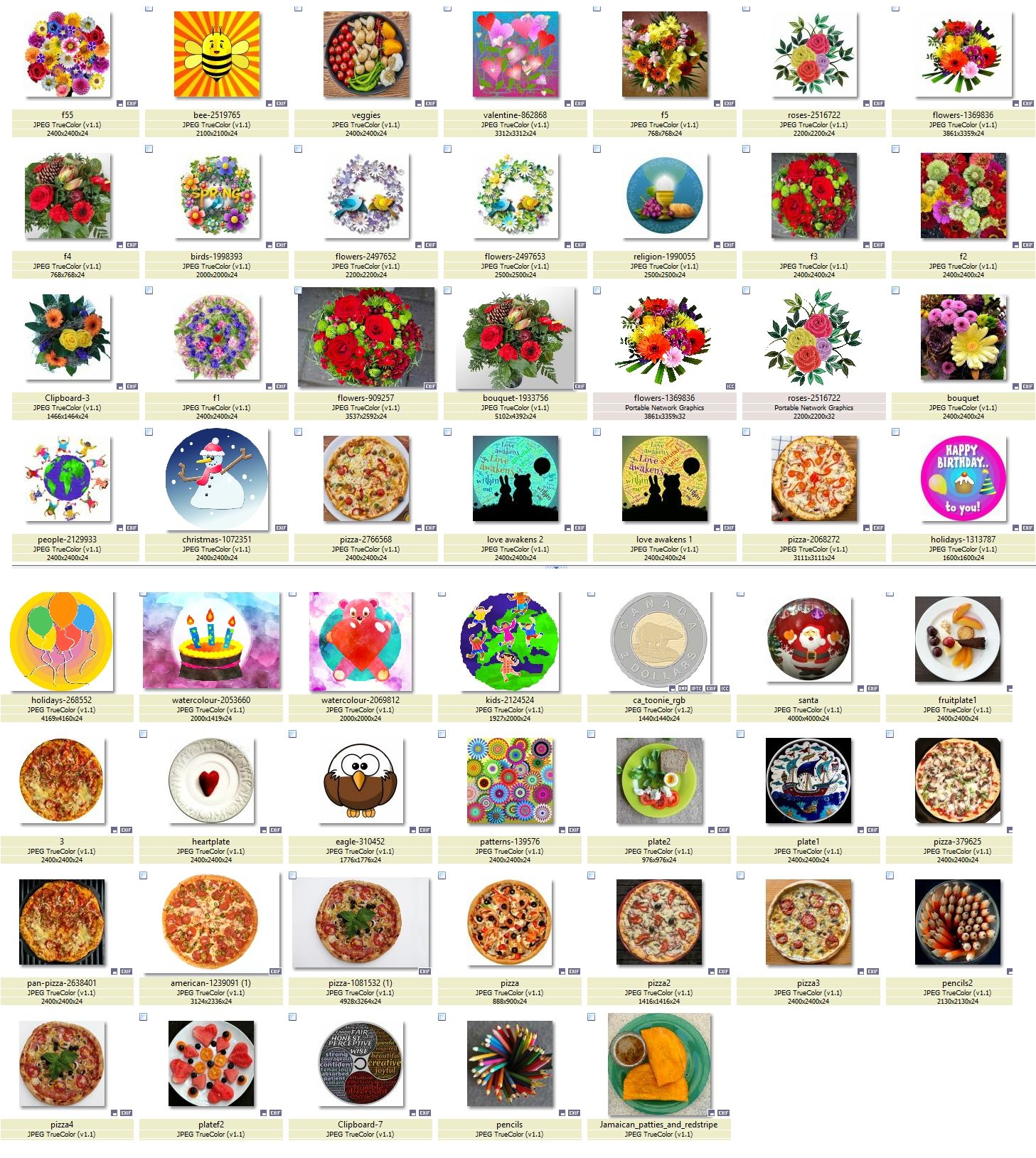Open the pencils2 thumbnail
The image size is (1036, 1158).
click(x=958, y=922)
